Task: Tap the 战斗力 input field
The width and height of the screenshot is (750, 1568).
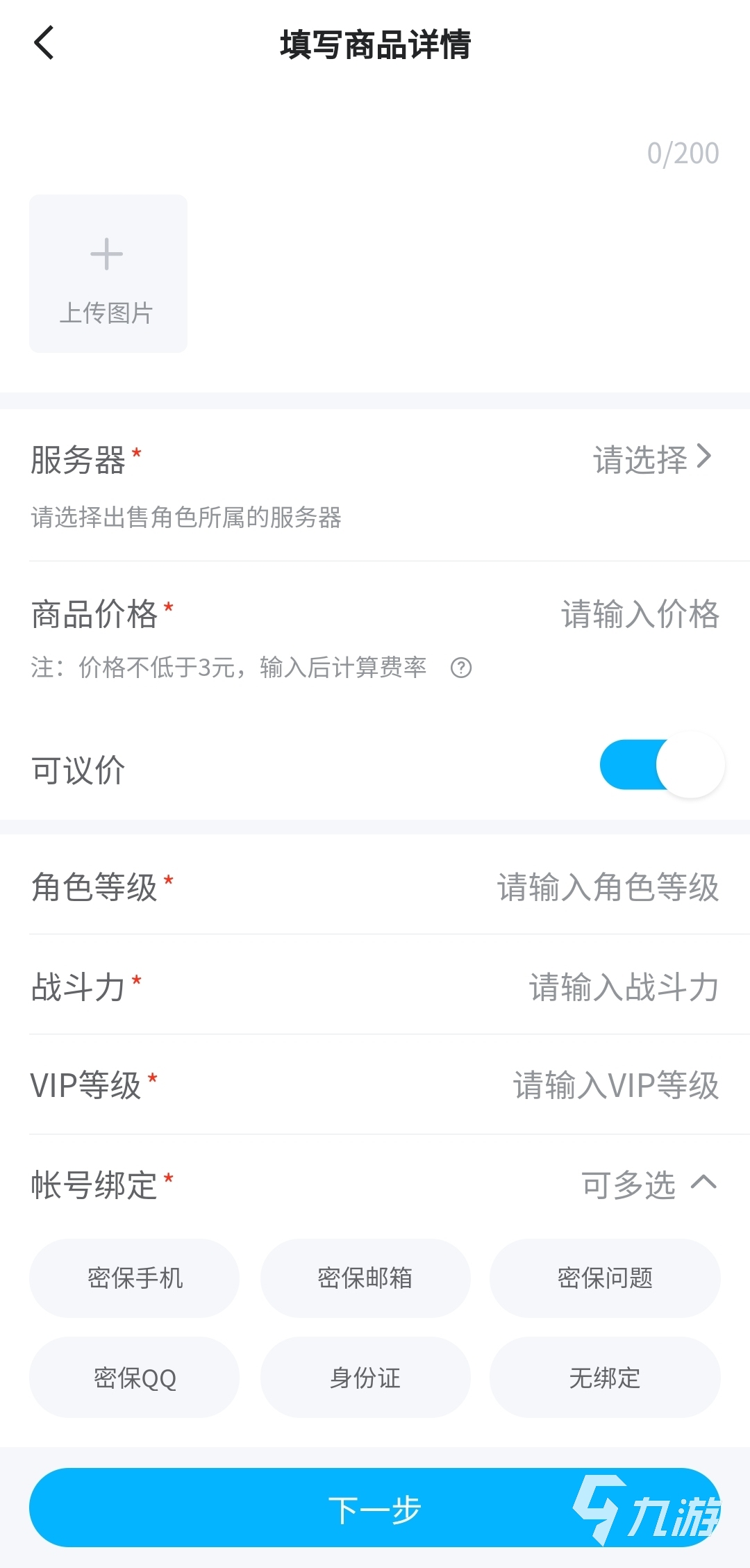Action: click(x=623, y=987)
